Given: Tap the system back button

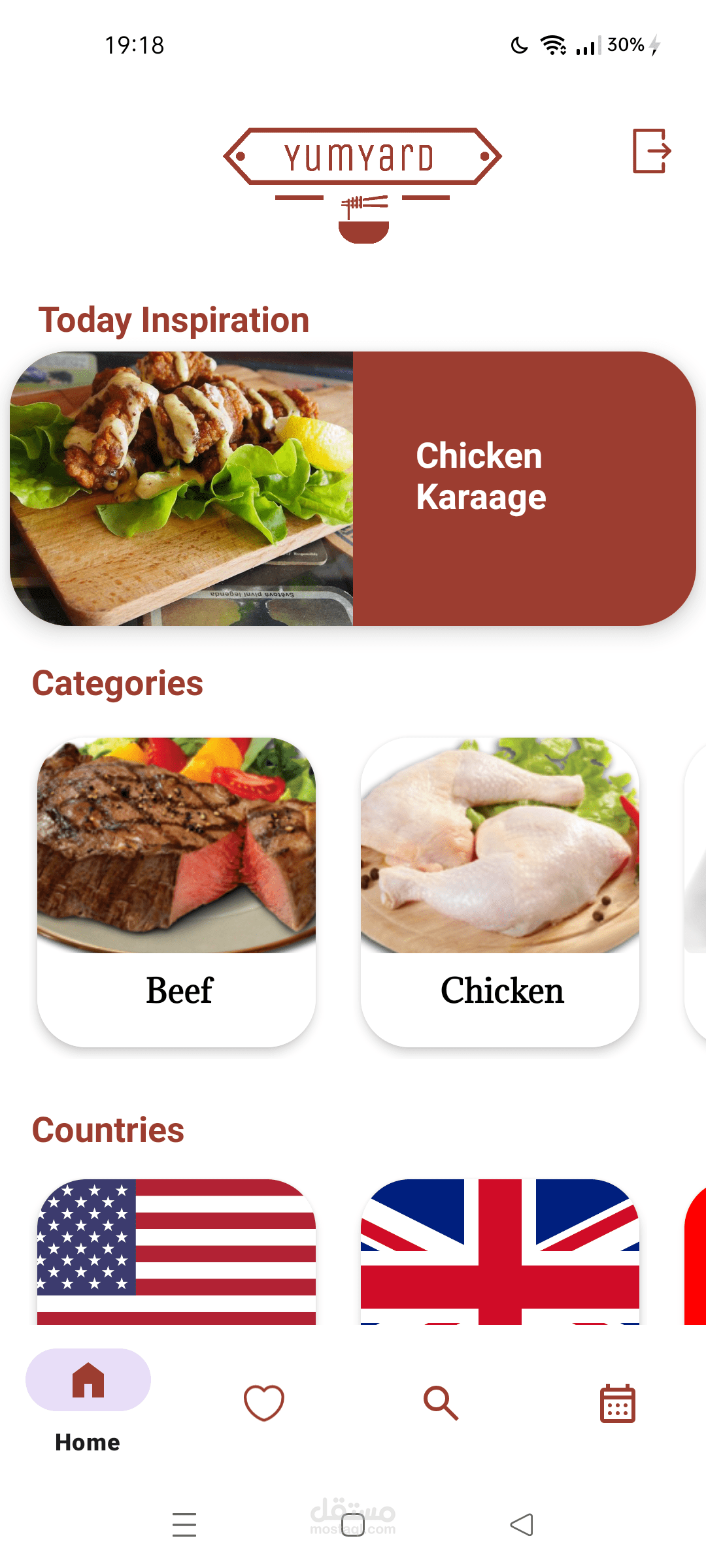Looking at the screenshot, I should (x=522, y=1525).
